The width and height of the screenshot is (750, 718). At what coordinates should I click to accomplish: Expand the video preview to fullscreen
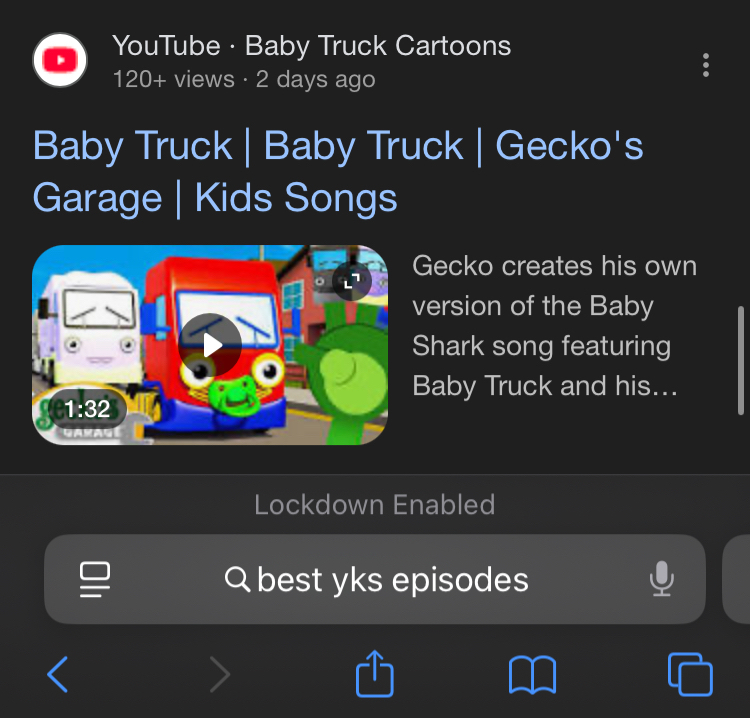(350, 283)
